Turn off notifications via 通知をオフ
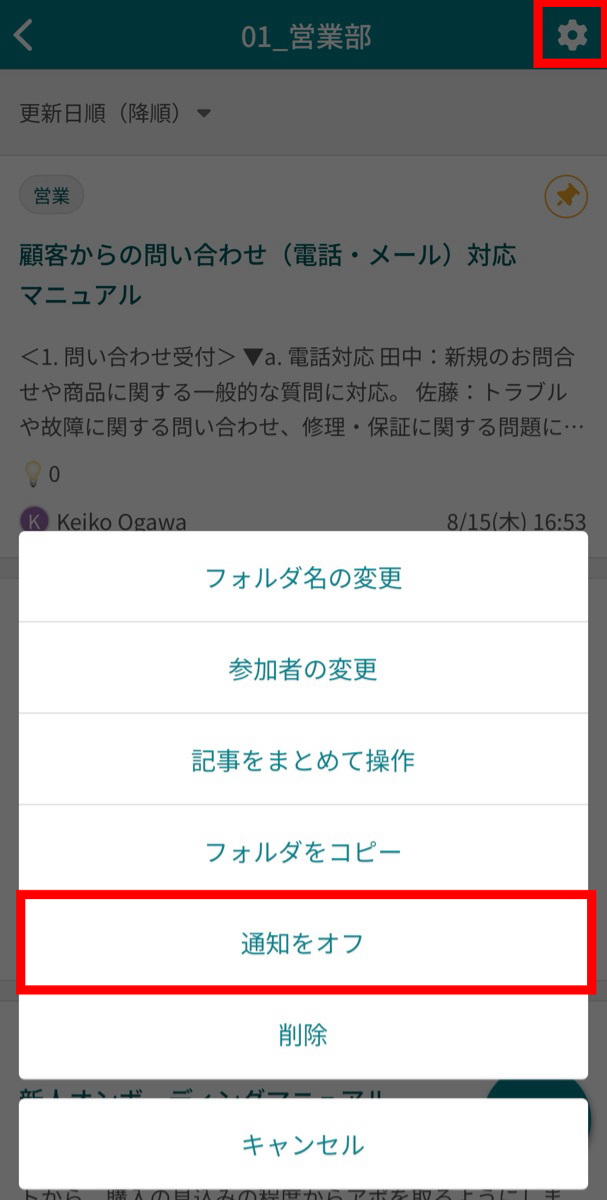Image resolution: width=607 pixels, height=1200 pixels. (x=303, y=942)
